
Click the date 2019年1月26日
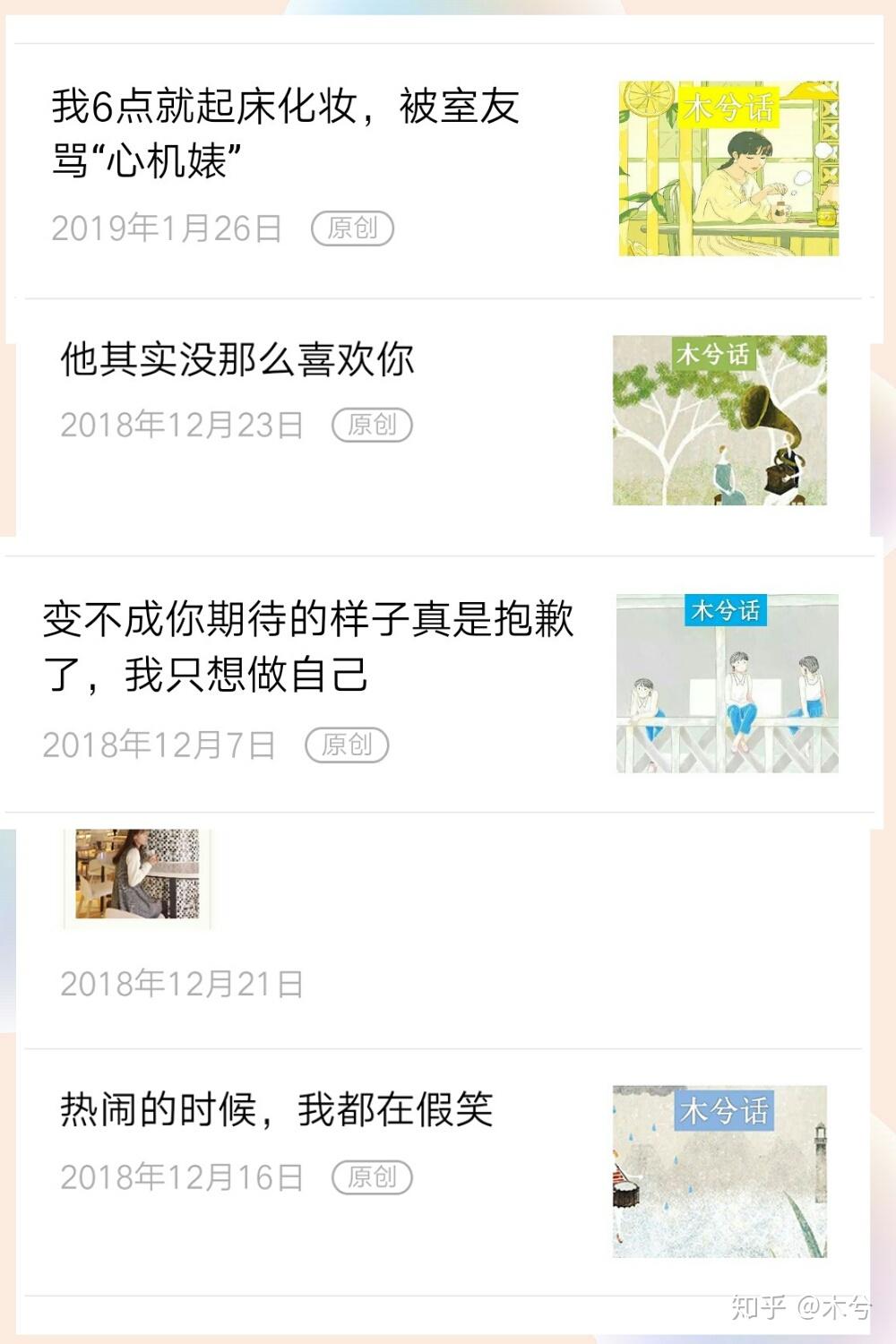click(166, 231)
